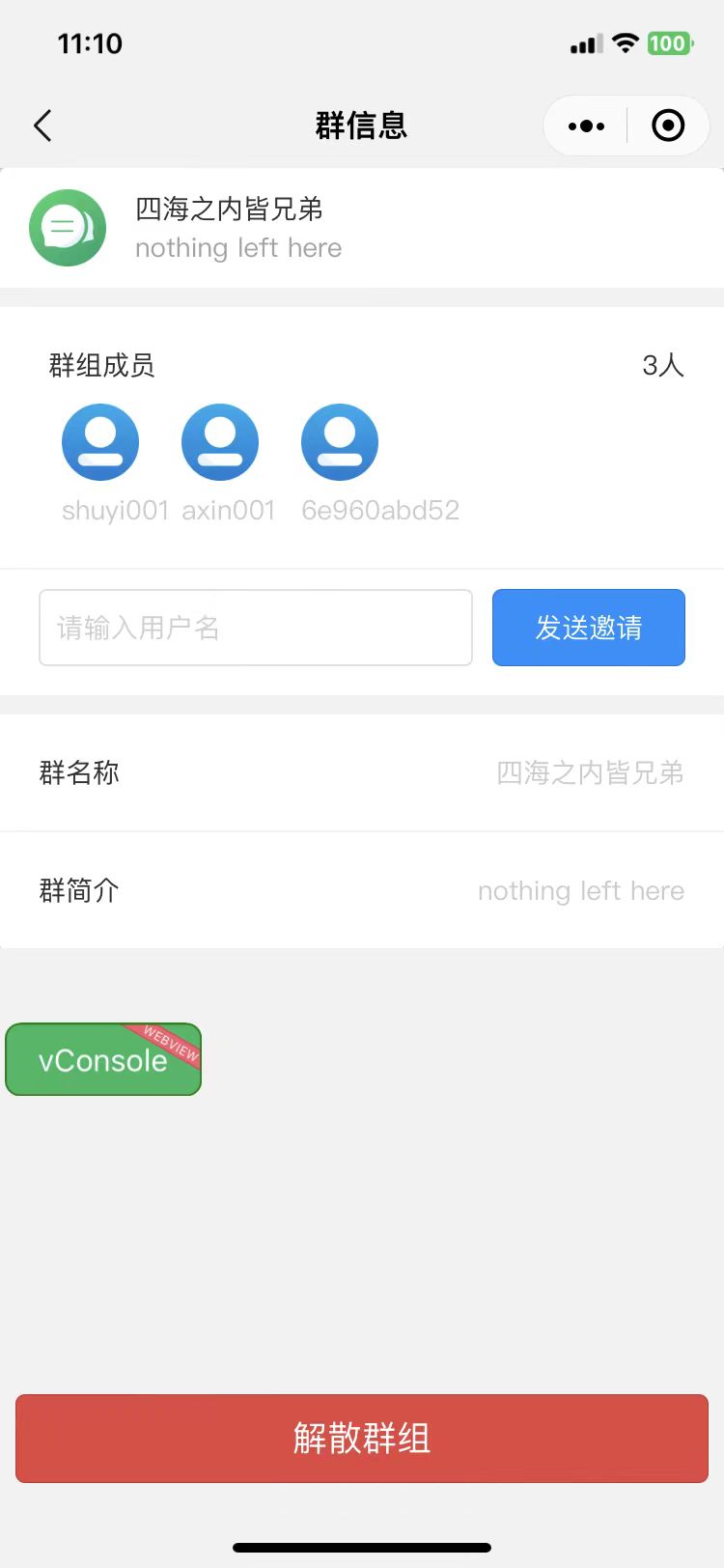The height and width of the screenshot is (1568, 724).
Task: Tap member shuyi001's avatar
Action: [100, 442]
